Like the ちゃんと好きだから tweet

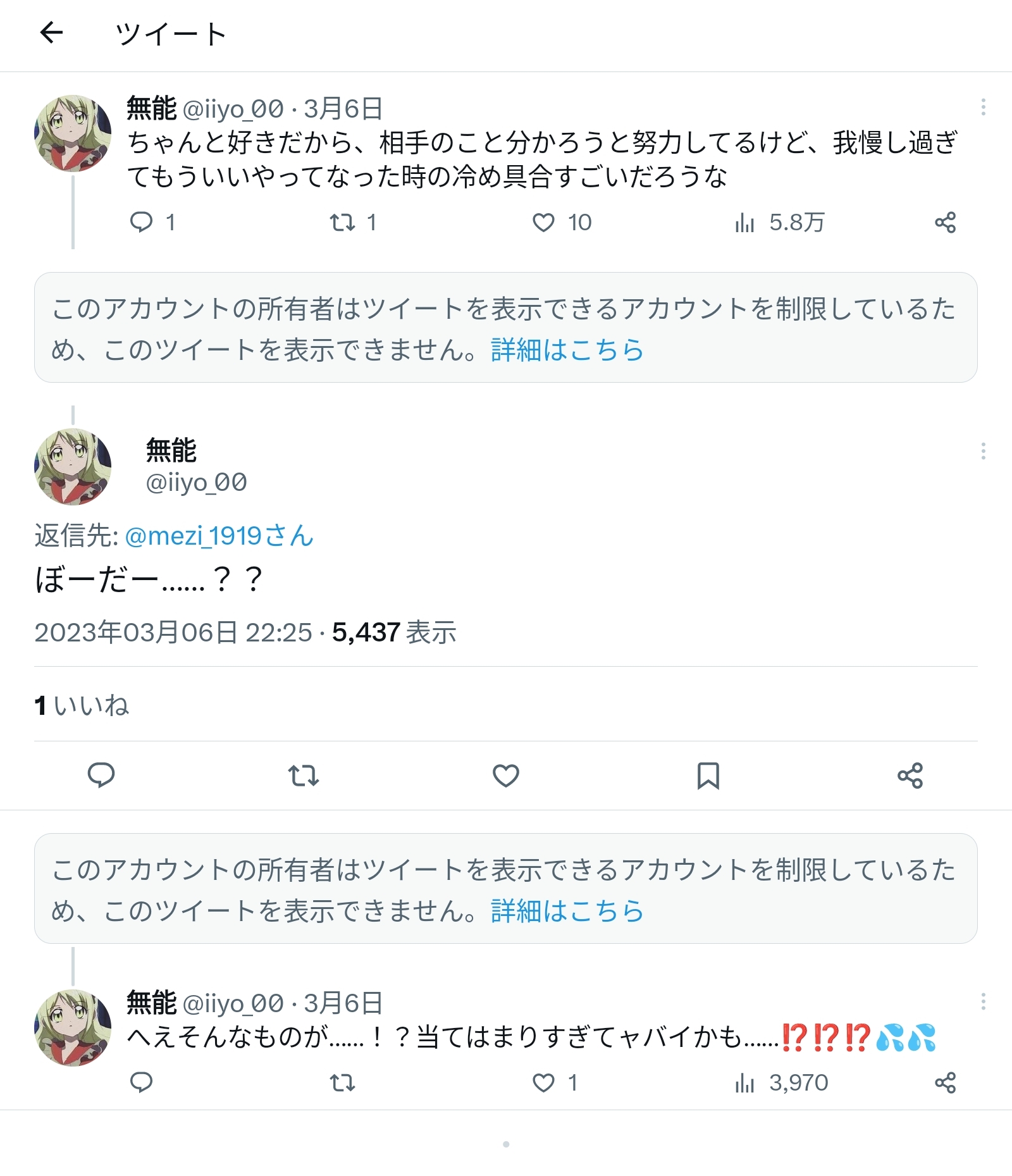[x=543, y=223]
